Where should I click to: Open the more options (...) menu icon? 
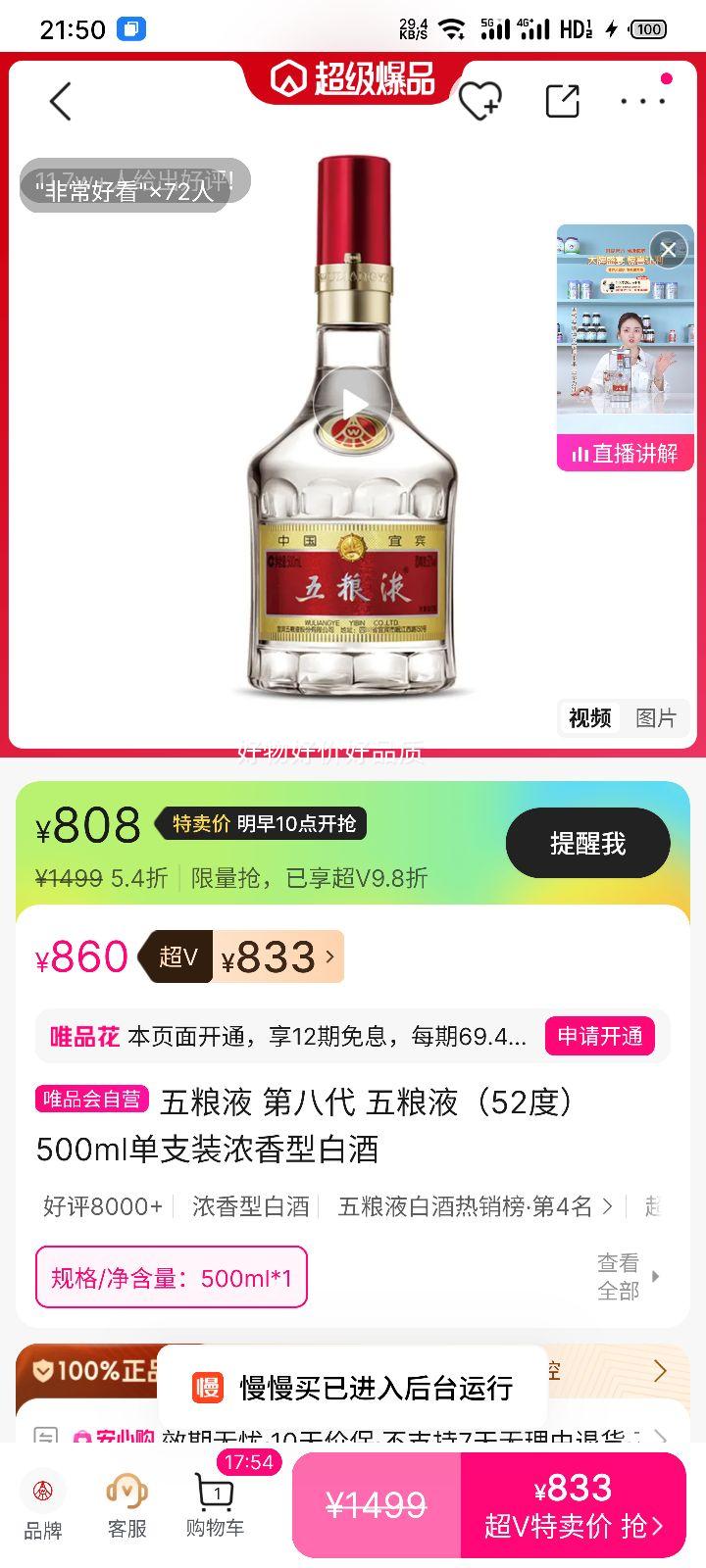pos(642,101)
